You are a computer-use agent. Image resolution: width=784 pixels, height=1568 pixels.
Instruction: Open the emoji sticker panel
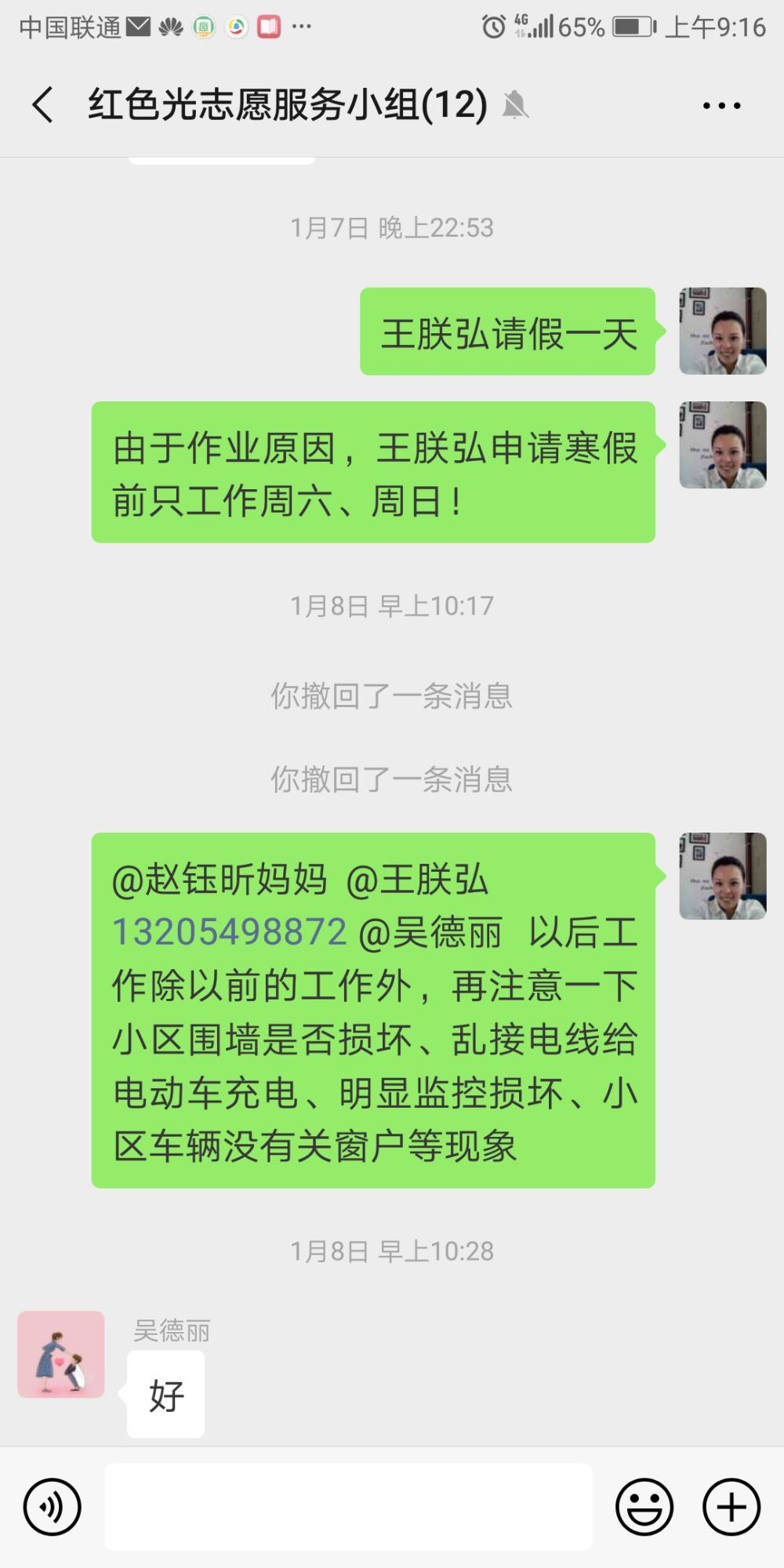644,1507
